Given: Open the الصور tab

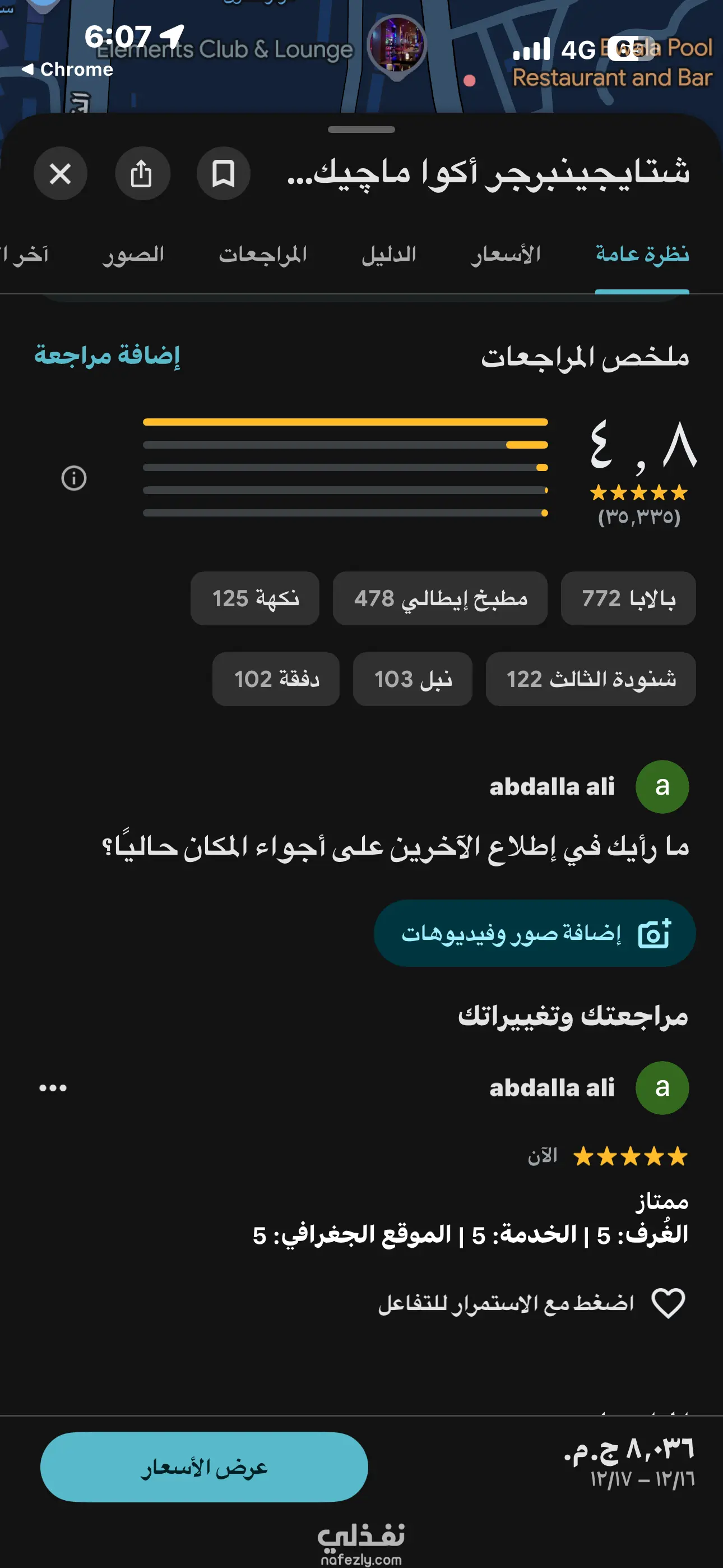Looking at the screenshot, I should 133,255.
